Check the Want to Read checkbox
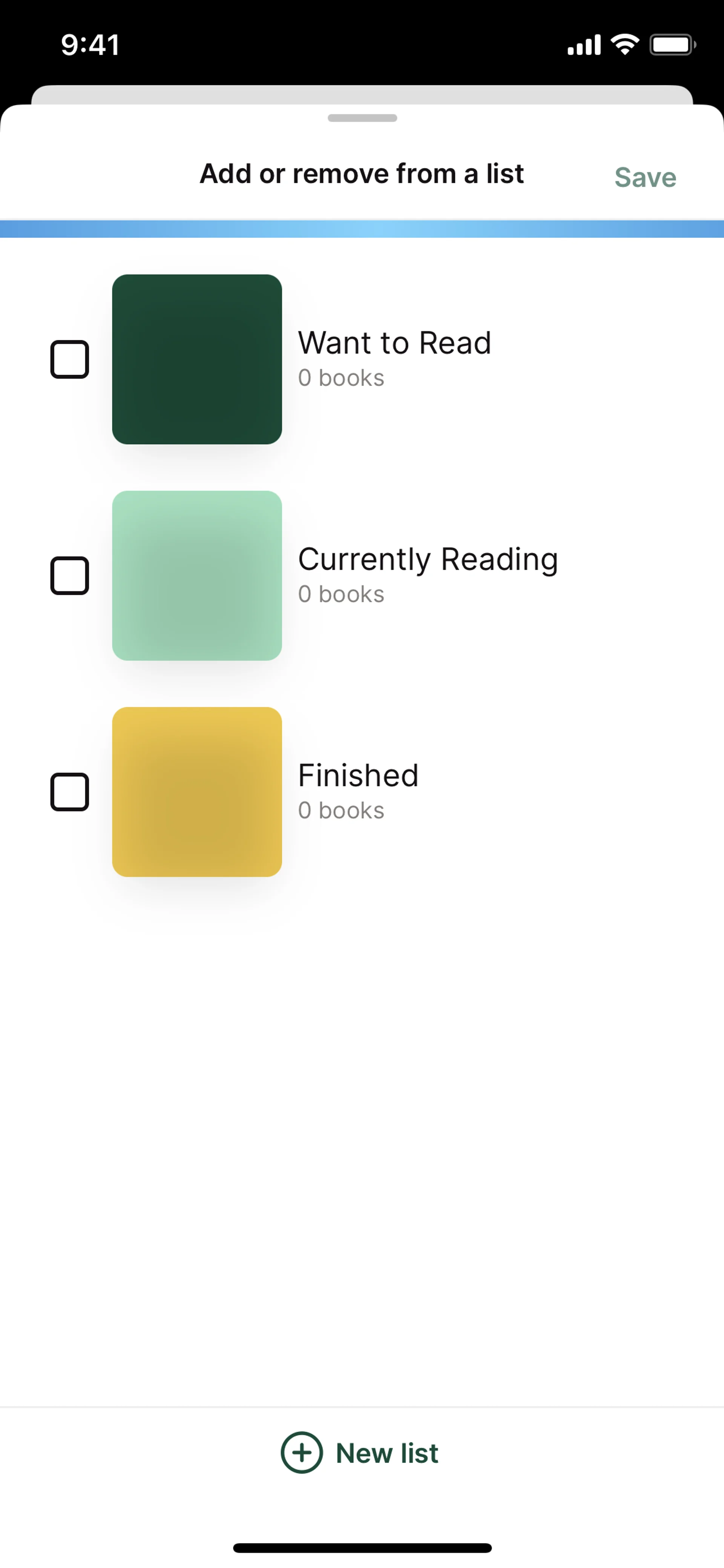The height and width of the screenshot is (1568, 724). [69, 359]
